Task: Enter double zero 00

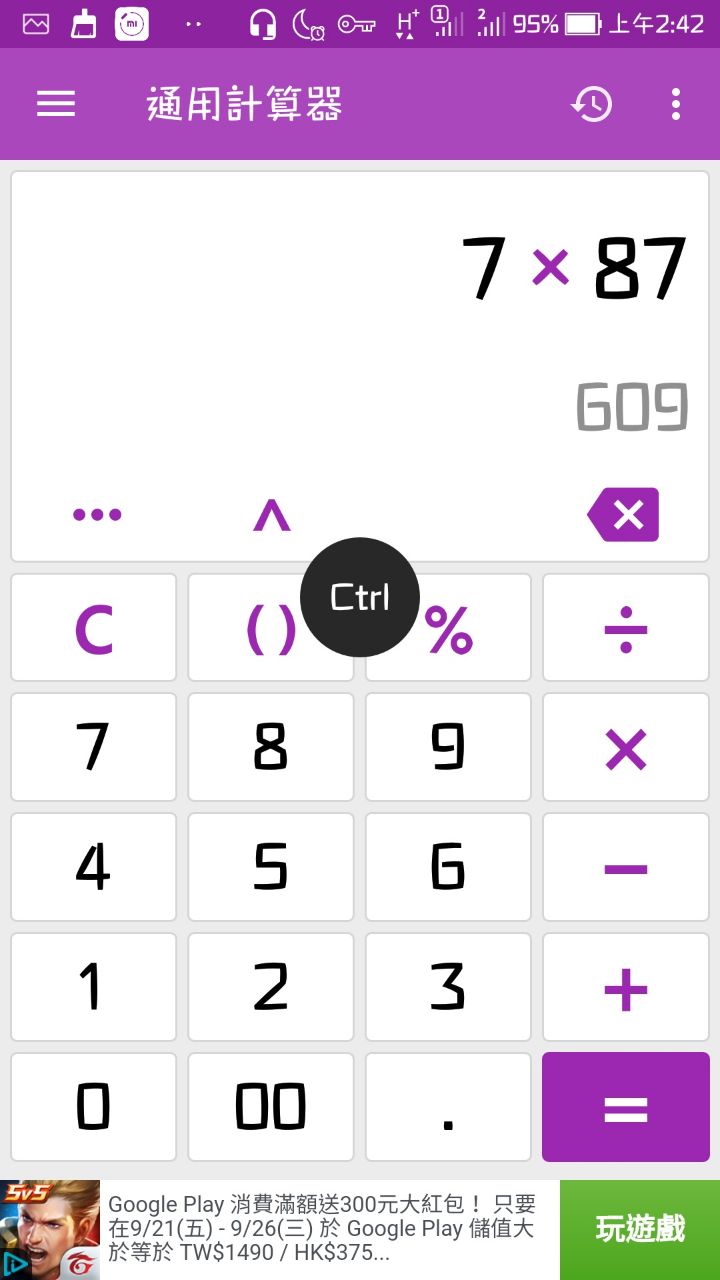Action: [x=270, y=1107]
